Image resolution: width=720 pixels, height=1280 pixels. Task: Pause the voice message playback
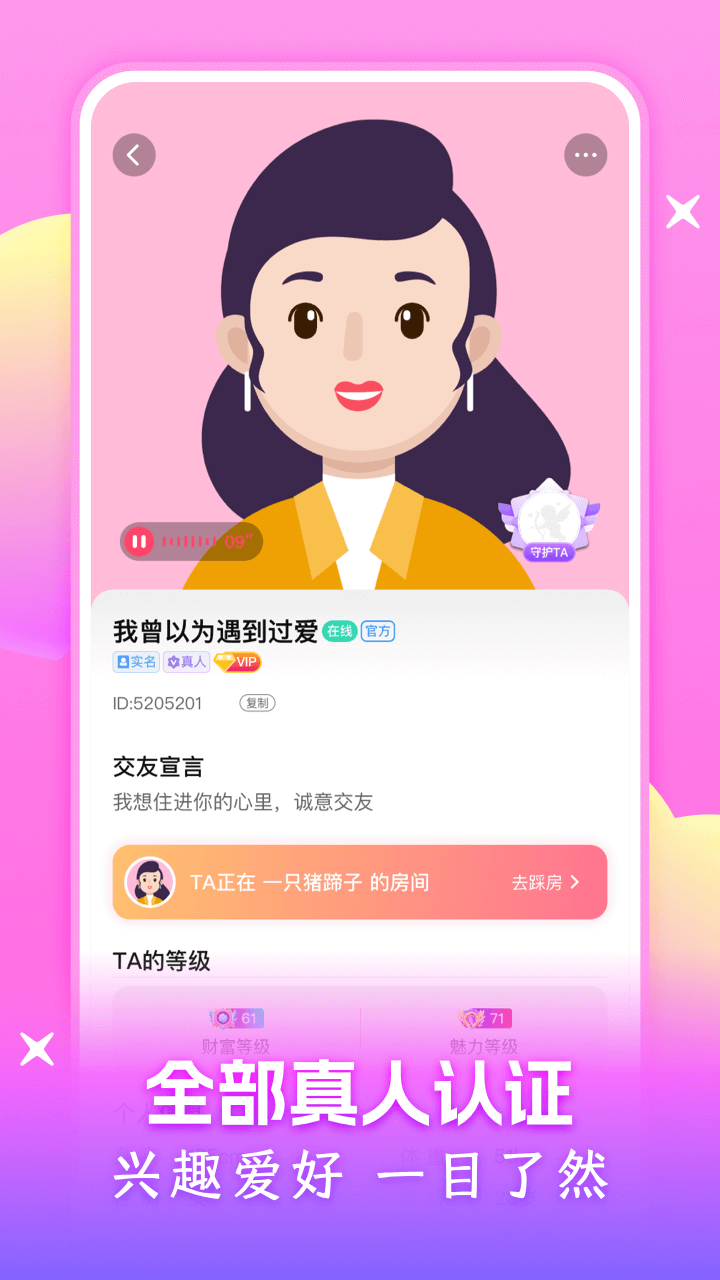click(140, 541)
